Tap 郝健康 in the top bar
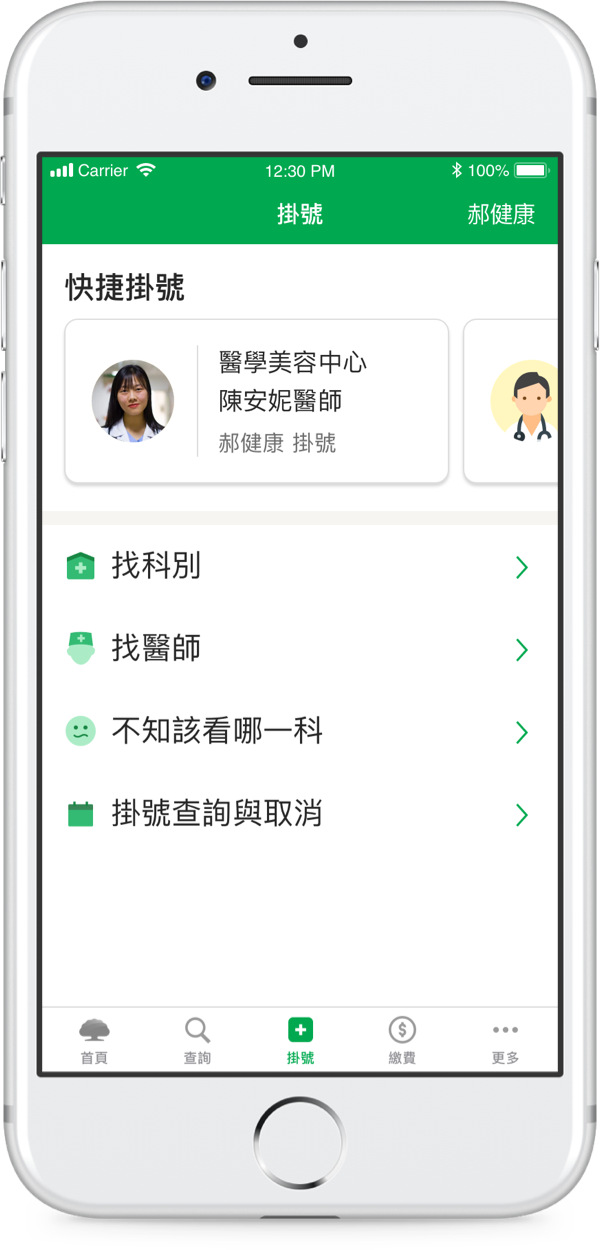The image size is (600, 1250). (x=501, y=214)
